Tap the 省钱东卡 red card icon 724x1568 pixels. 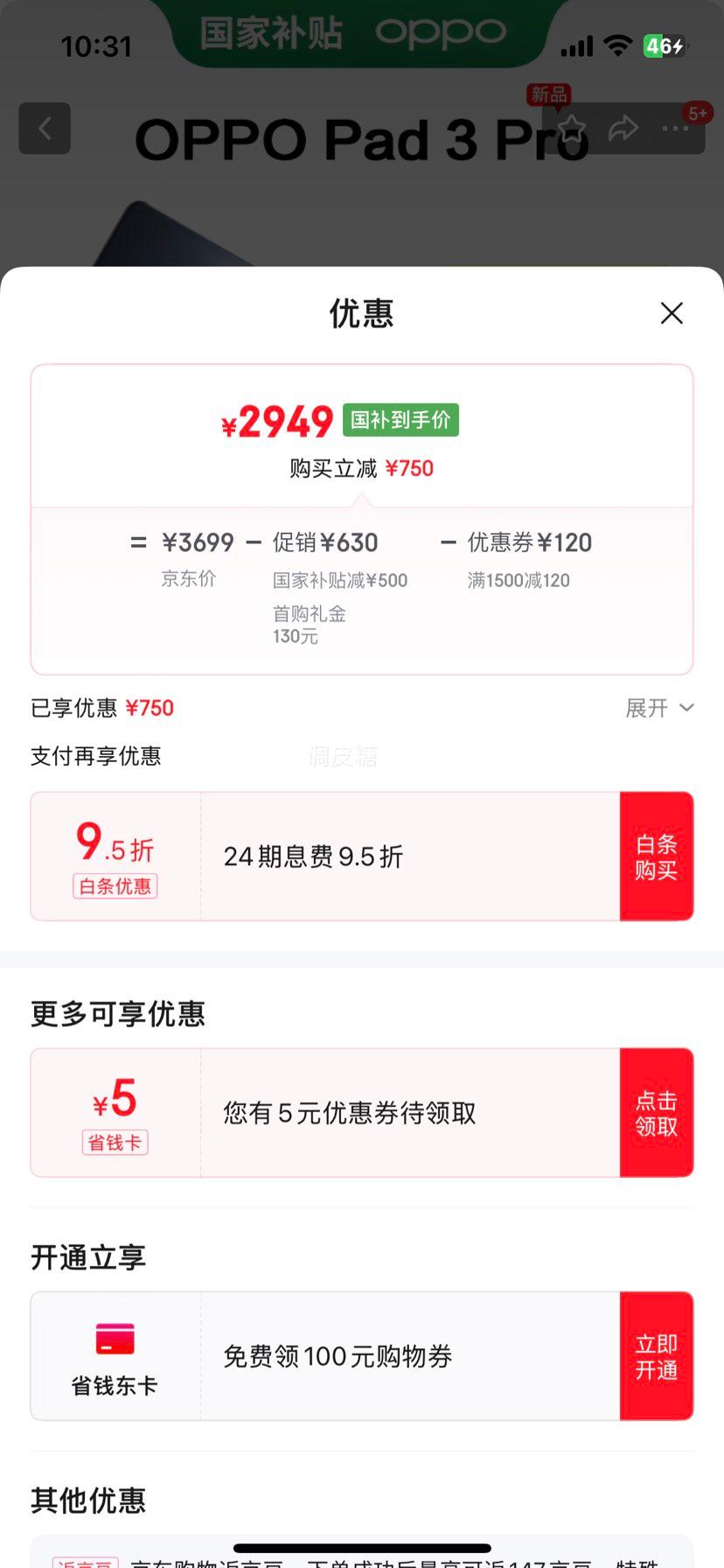point(115,1339)
